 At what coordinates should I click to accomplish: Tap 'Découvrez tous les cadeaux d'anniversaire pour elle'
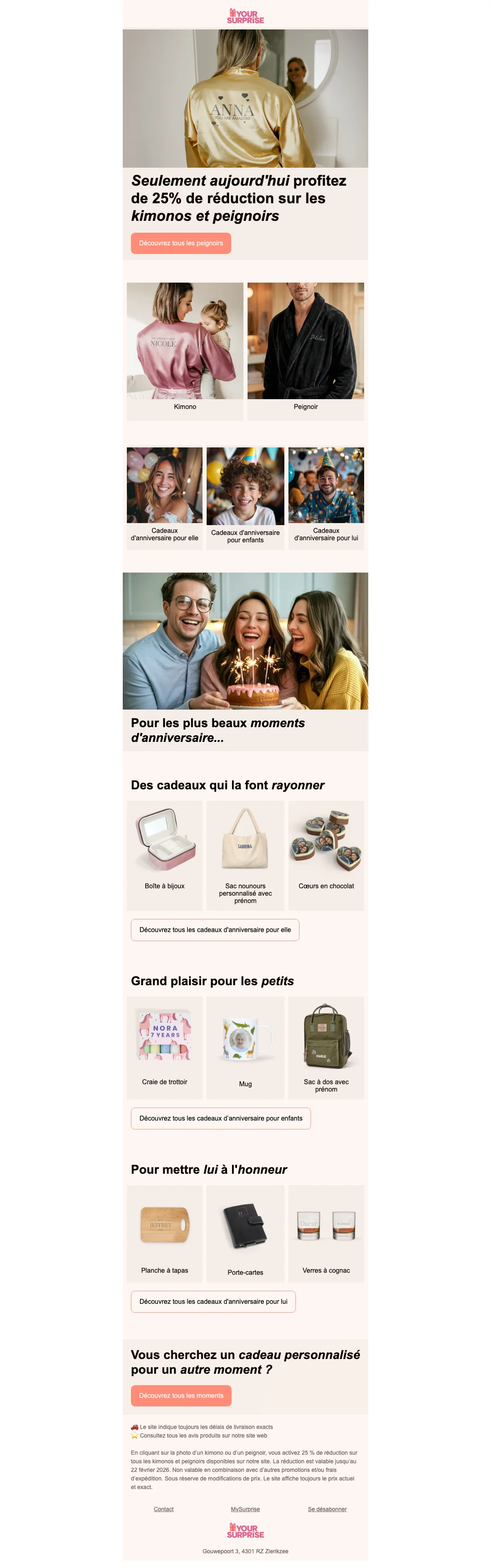(214, 930)
